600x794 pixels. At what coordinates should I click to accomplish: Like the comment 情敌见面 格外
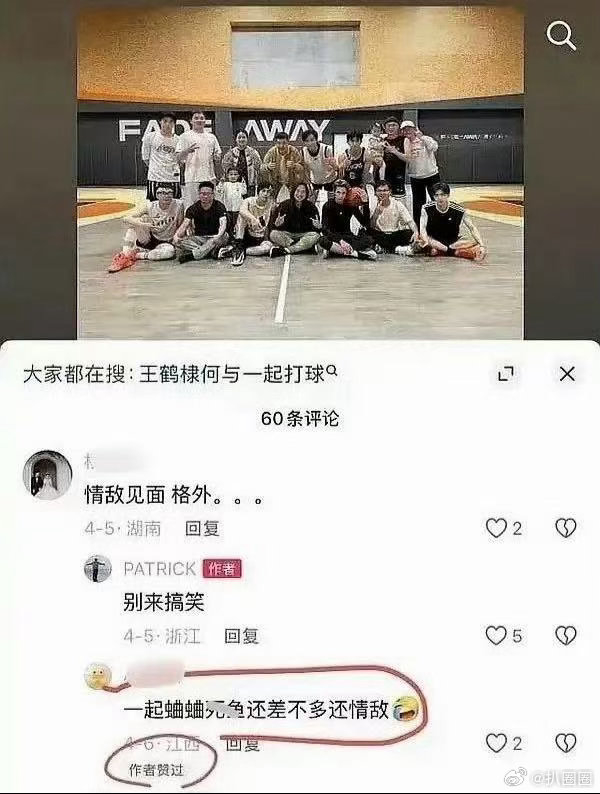click(x=497, y=528)
